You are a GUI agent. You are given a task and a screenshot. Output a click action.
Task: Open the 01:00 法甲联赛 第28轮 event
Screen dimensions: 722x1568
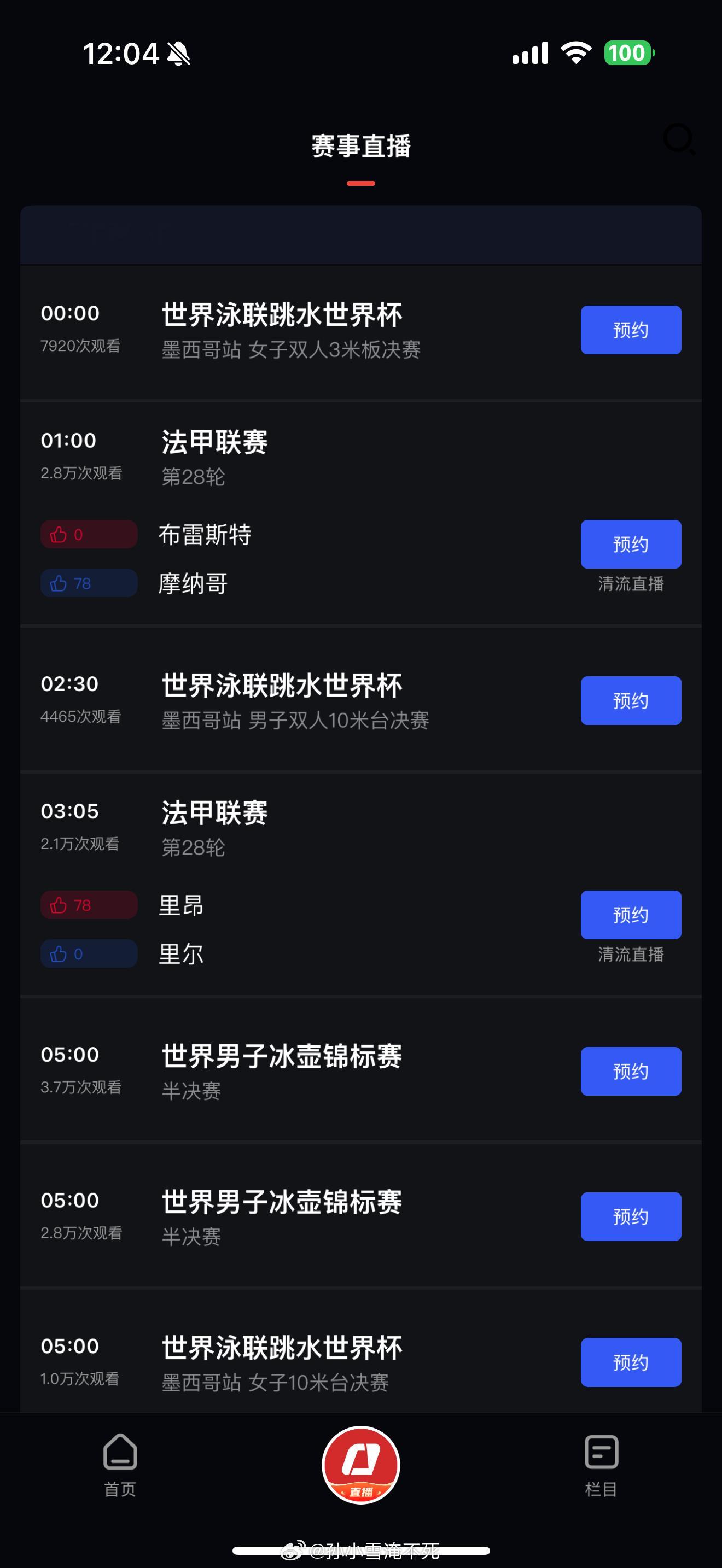(x=361, y=513)
